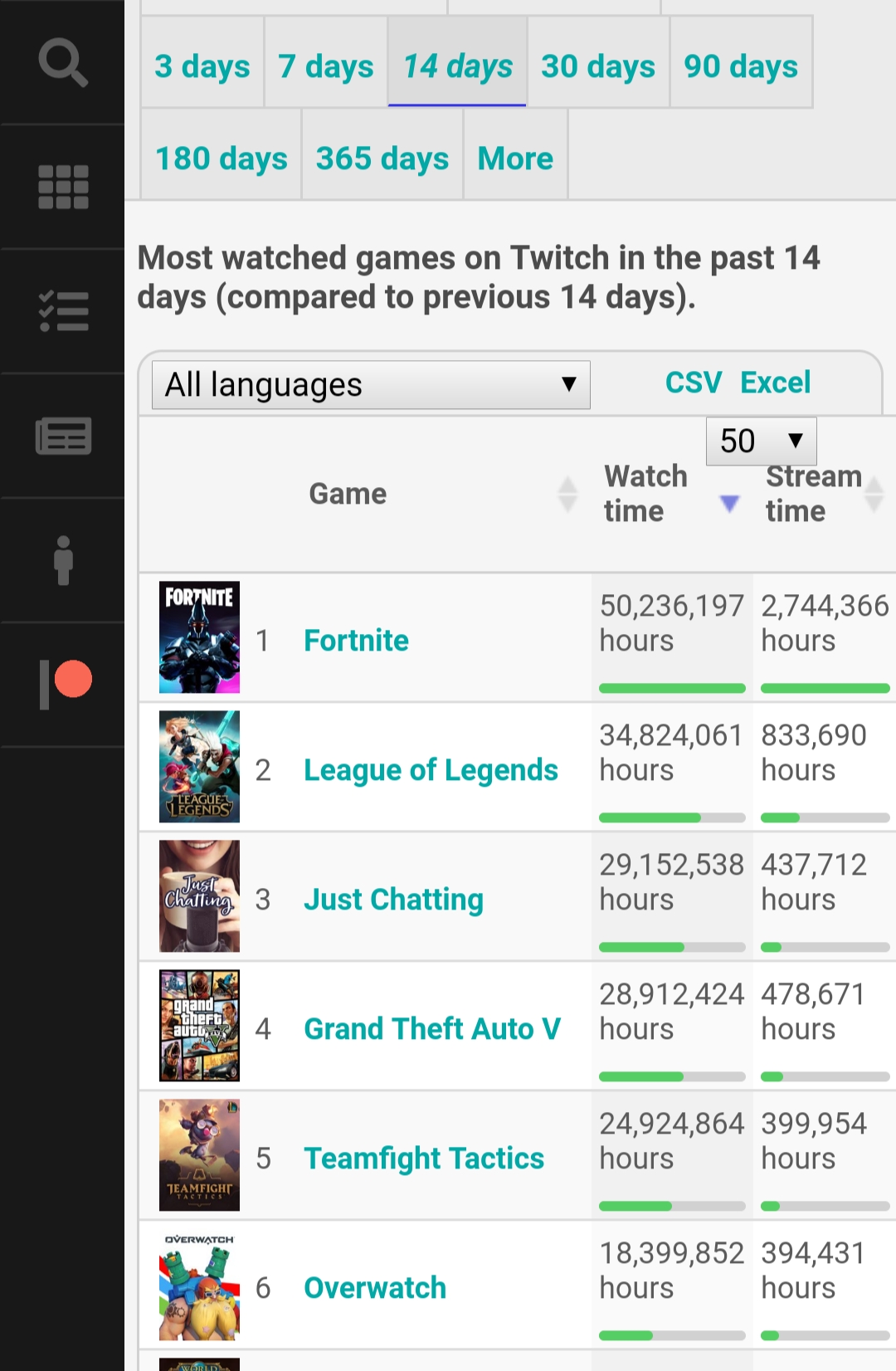Click the Patreon icon in the sidebar
The height and width of the screenshot is (1371, 896).
62,684
